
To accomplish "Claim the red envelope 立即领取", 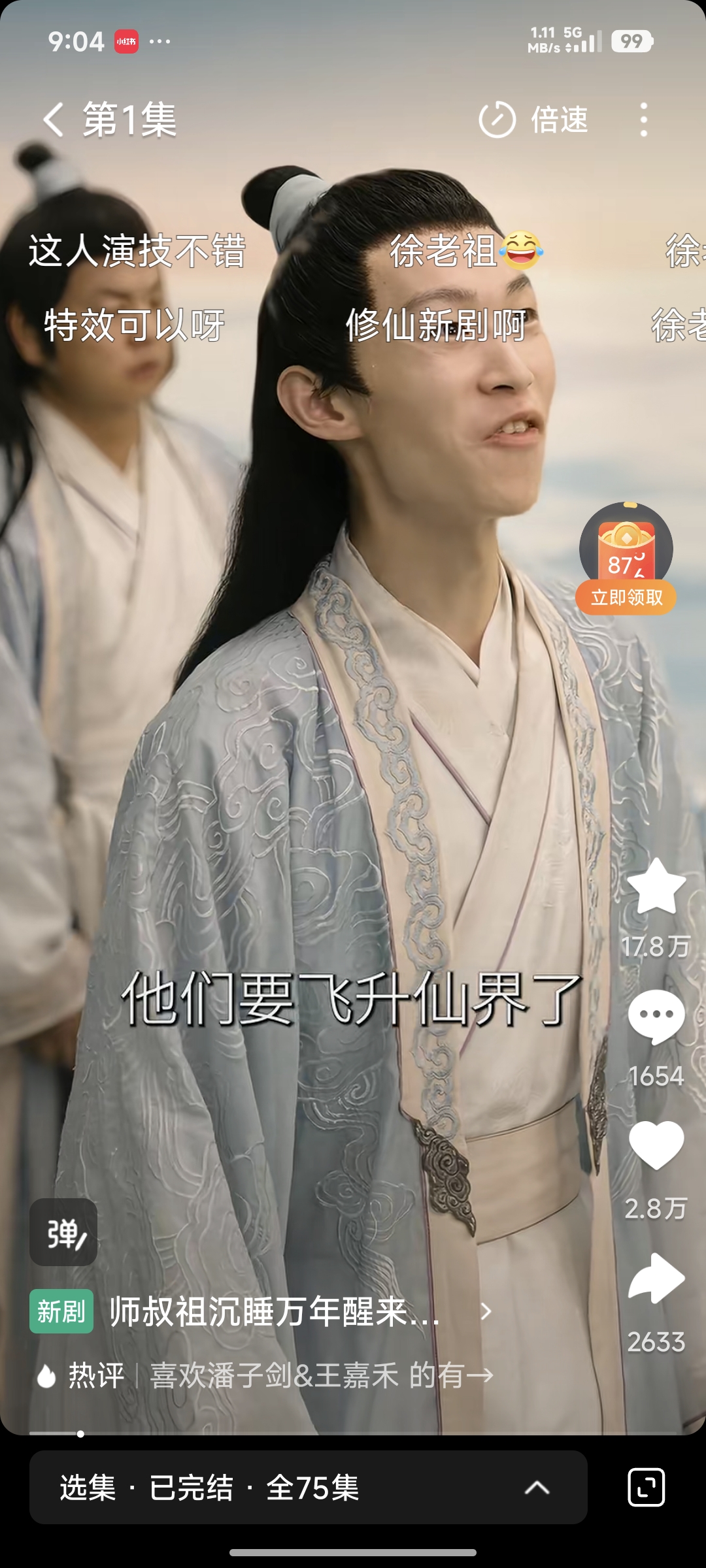I will [626, 596].
